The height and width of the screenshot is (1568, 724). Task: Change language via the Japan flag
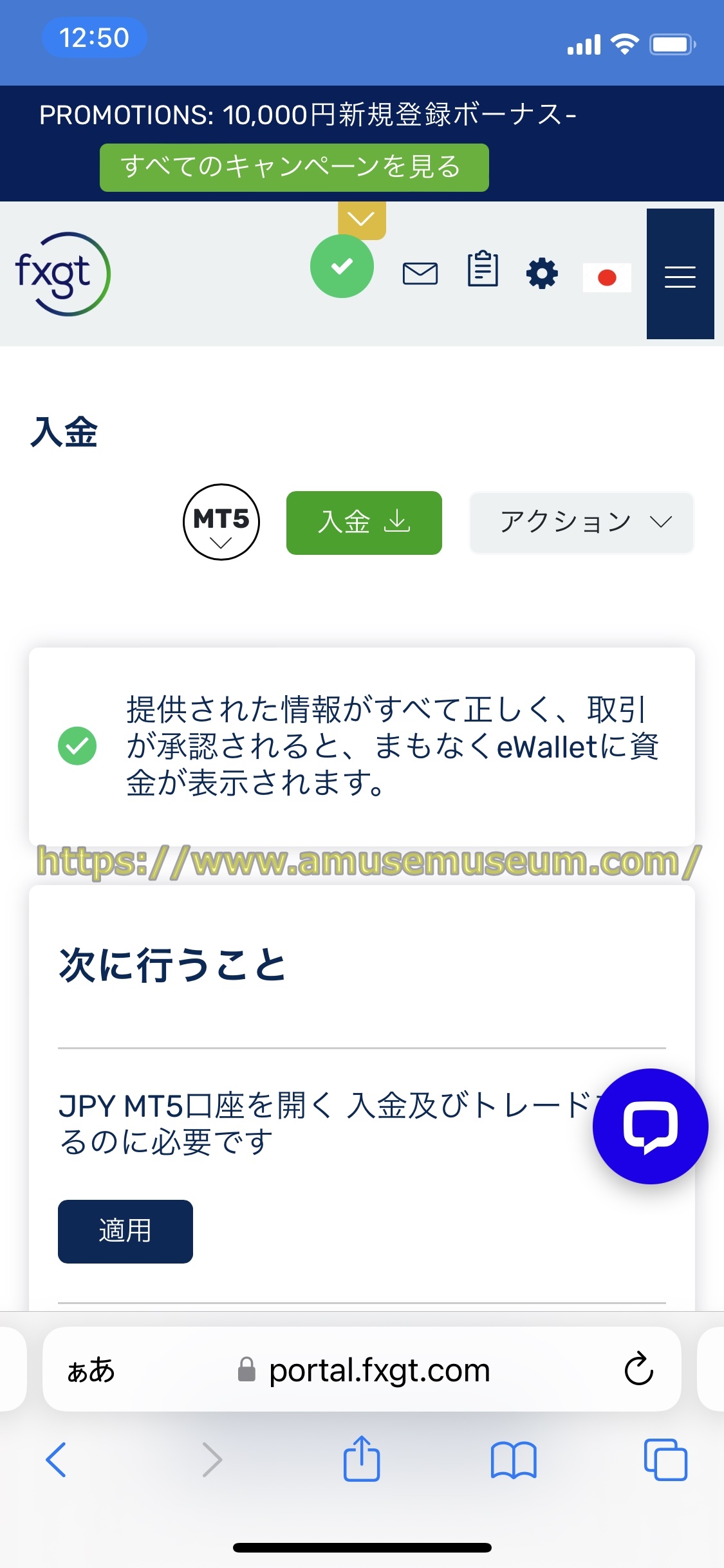606,277
